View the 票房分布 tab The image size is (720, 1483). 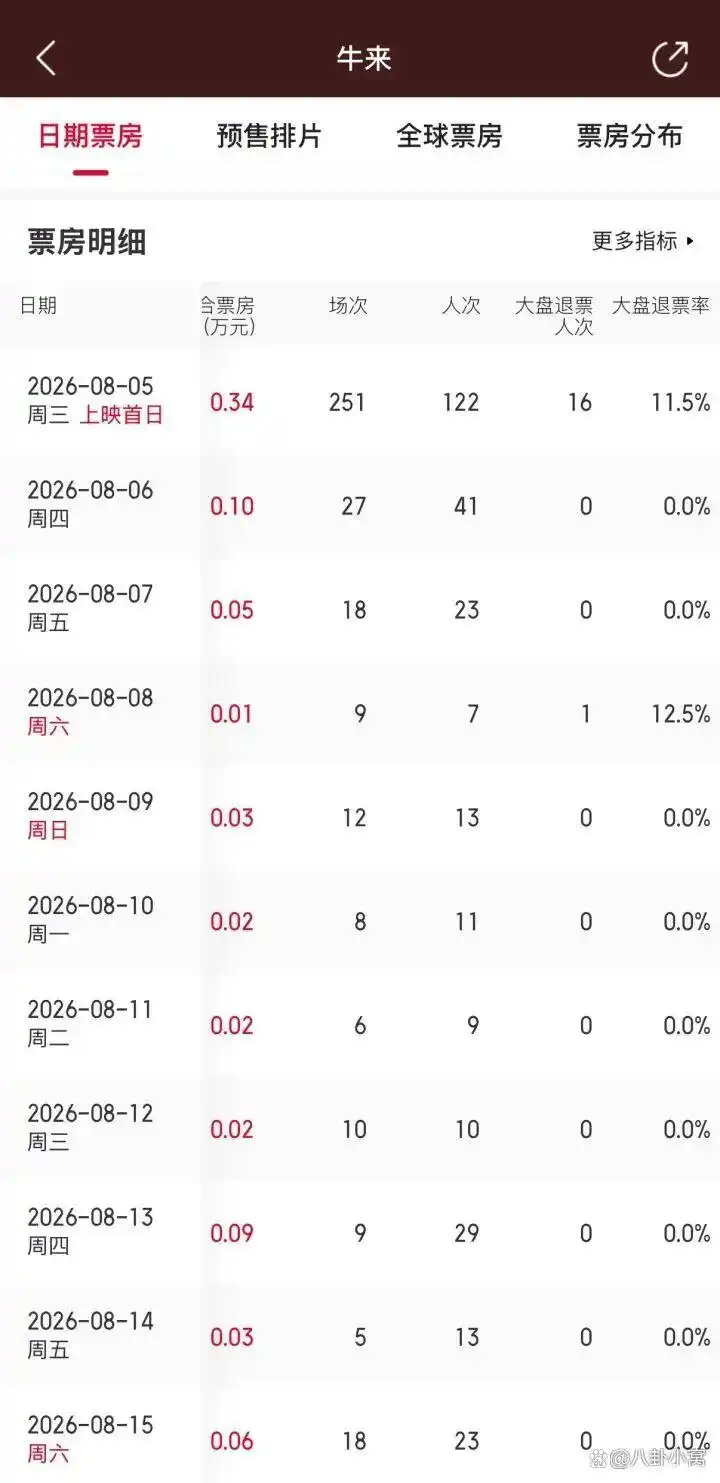(629, 136)
